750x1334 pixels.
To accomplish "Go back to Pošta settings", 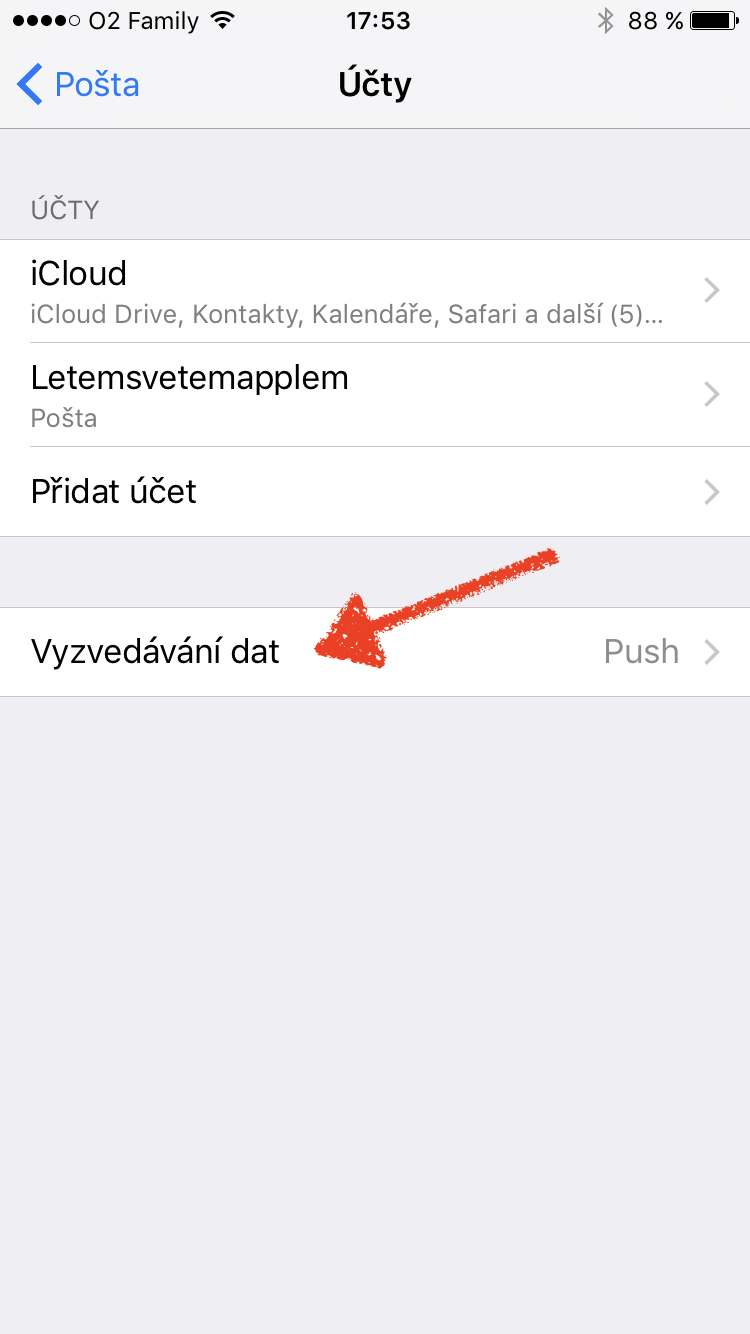I will (78, 85).
